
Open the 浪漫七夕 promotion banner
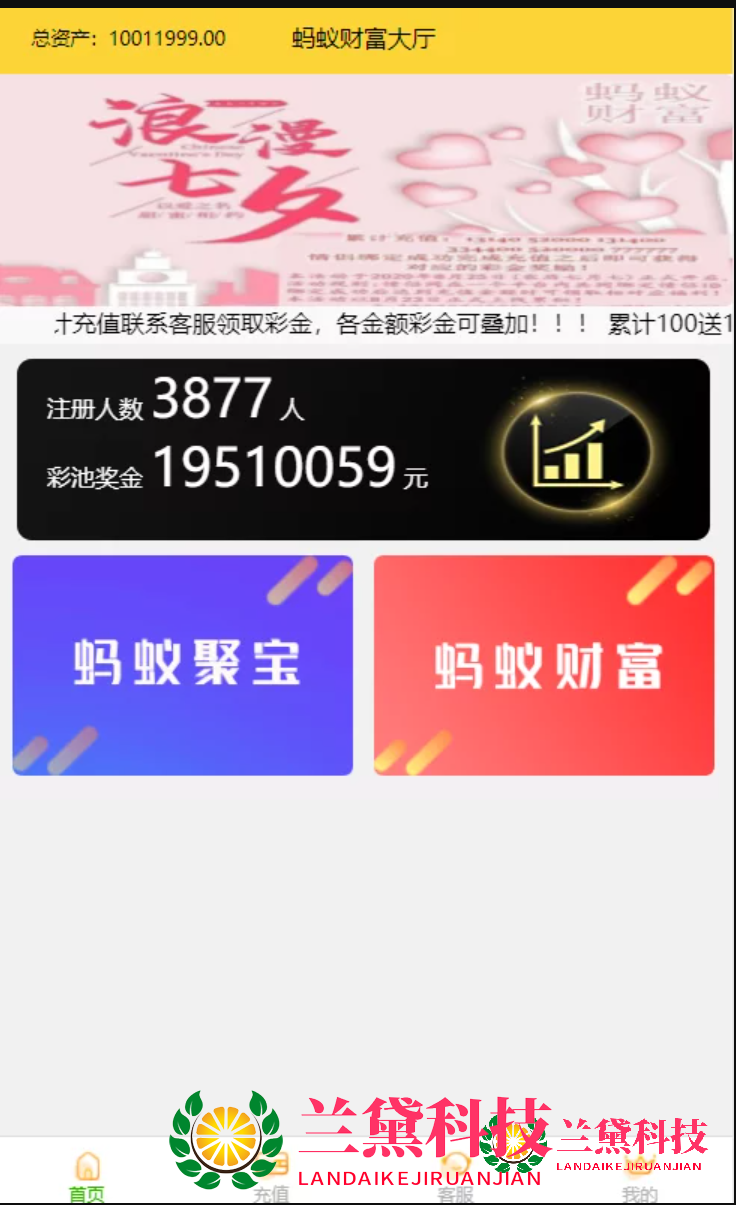pyautogui.click(x=367, y=190)
